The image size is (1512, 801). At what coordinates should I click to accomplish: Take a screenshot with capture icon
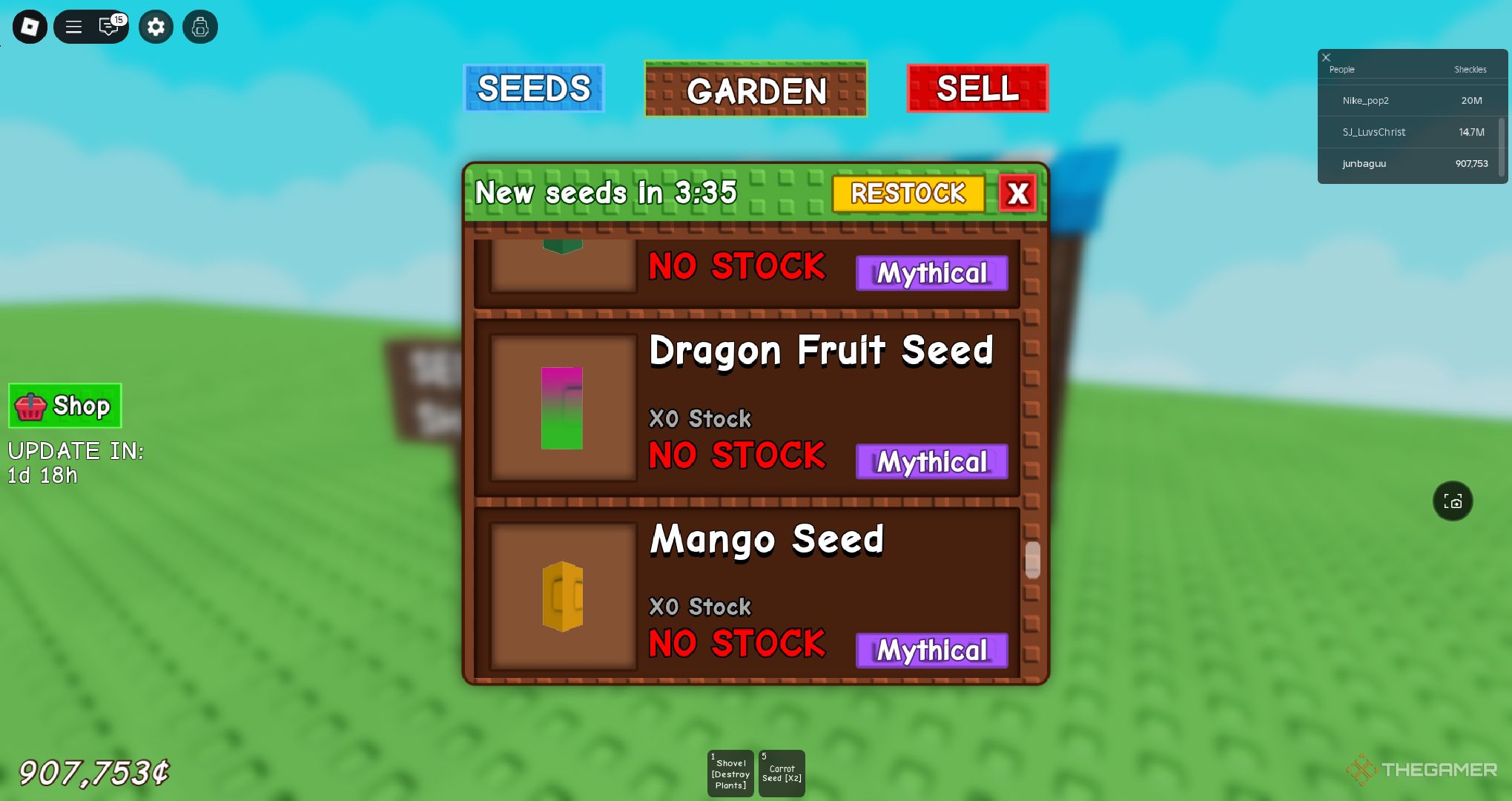pos(1453,501)
